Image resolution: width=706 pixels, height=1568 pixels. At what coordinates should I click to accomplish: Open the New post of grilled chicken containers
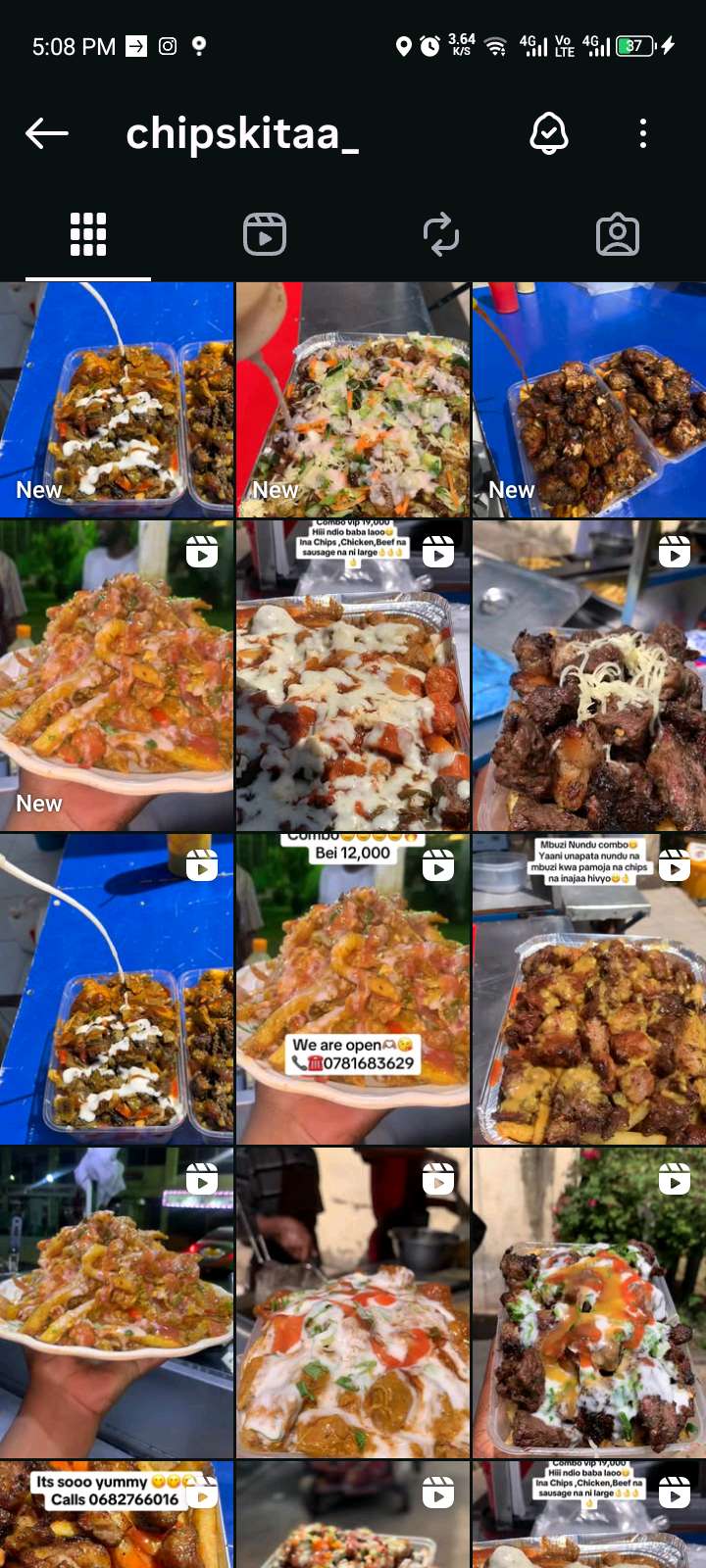[589, 400]
